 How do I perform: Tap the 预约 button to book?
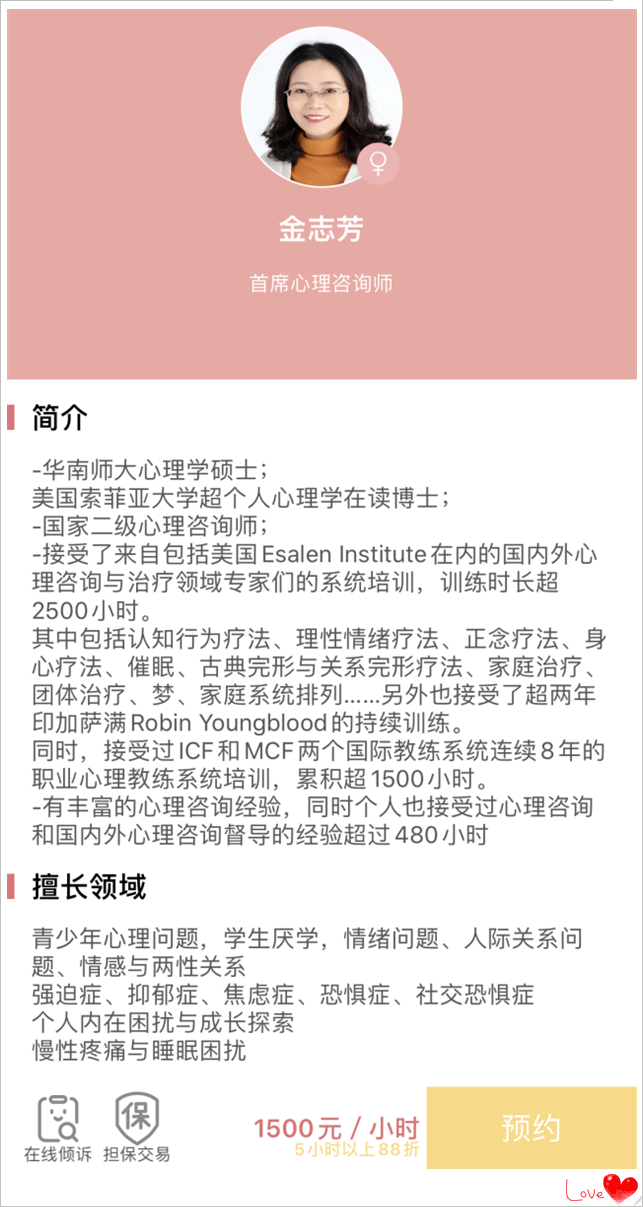[531, 1128]
